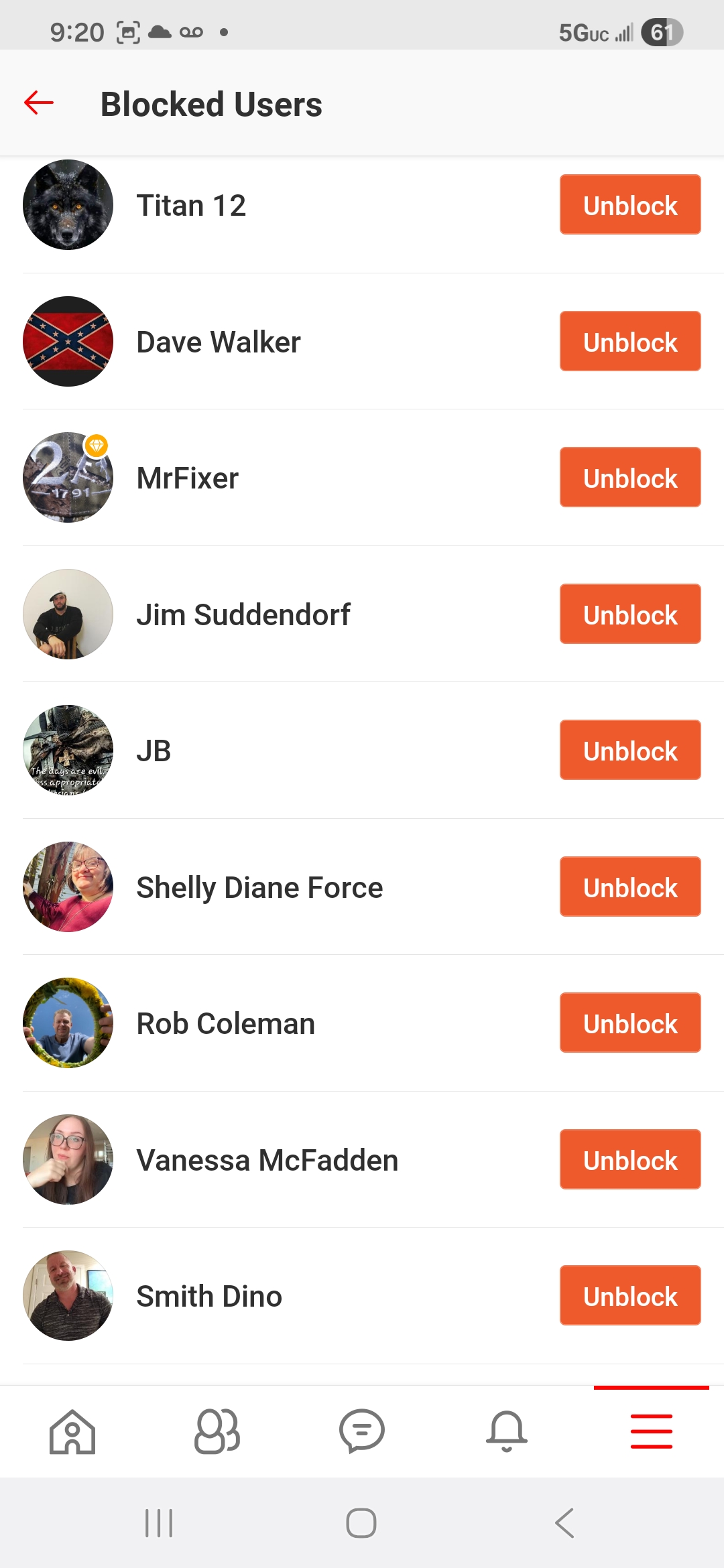Unblock Dave Walker
The image size is (724, 1568).
629,342
